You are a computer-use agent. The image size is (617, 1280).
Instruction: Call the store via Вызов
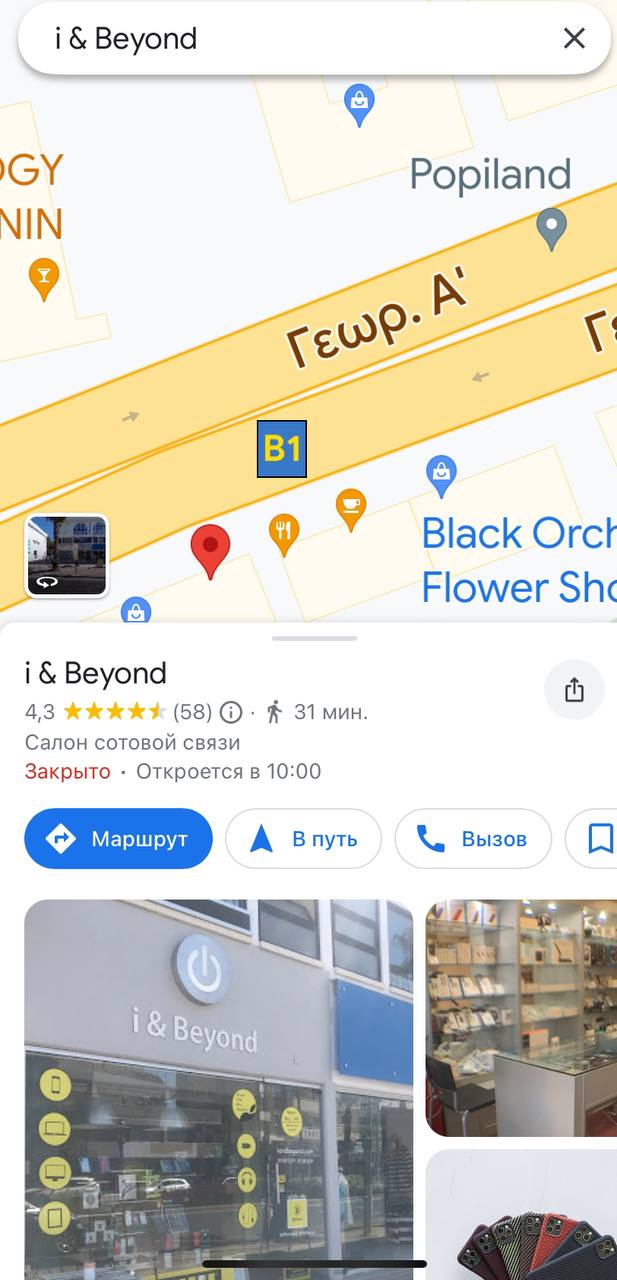point(473,839)
